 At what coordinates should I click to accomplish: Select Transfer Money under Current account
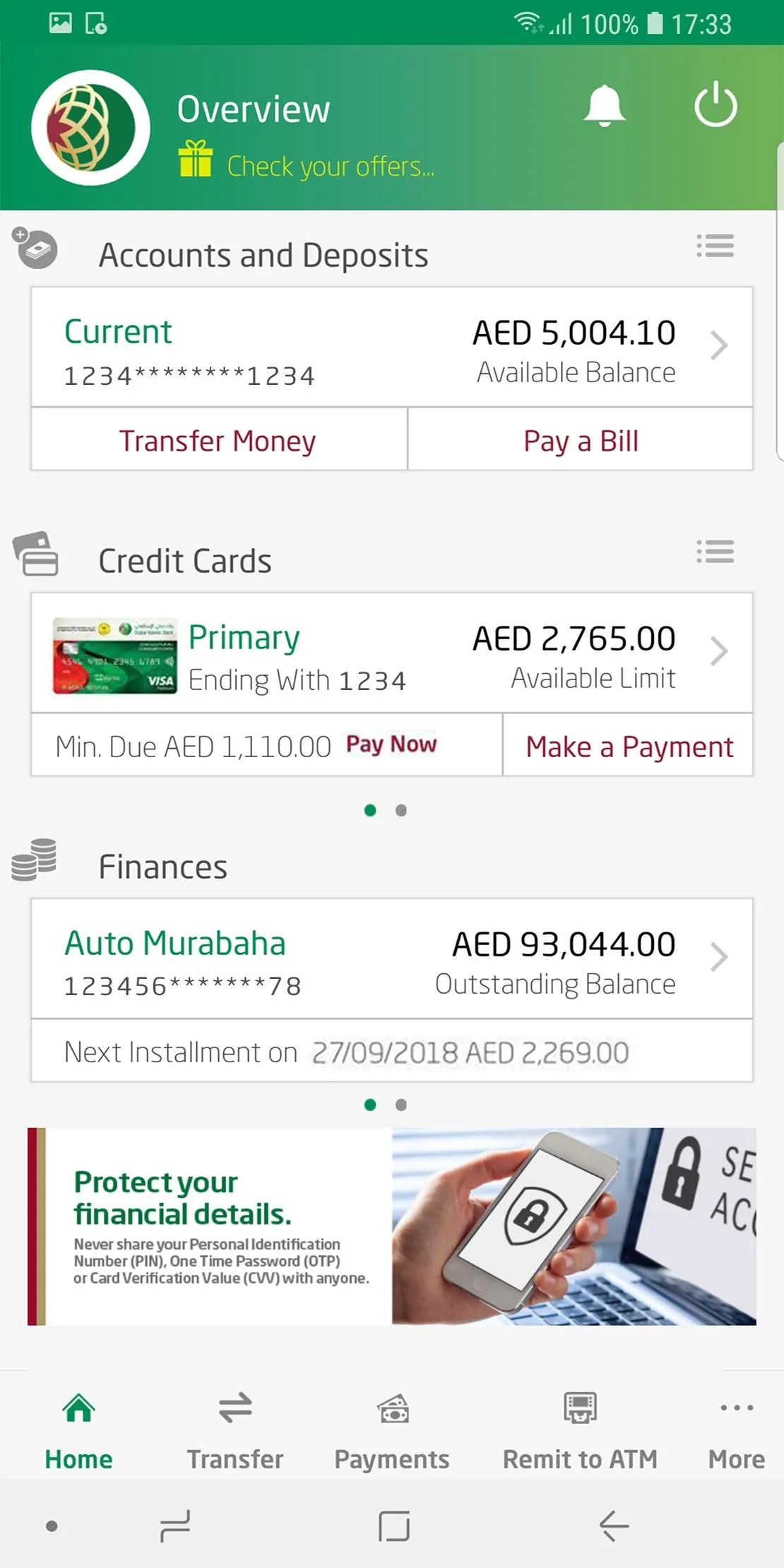click(217, 439)
